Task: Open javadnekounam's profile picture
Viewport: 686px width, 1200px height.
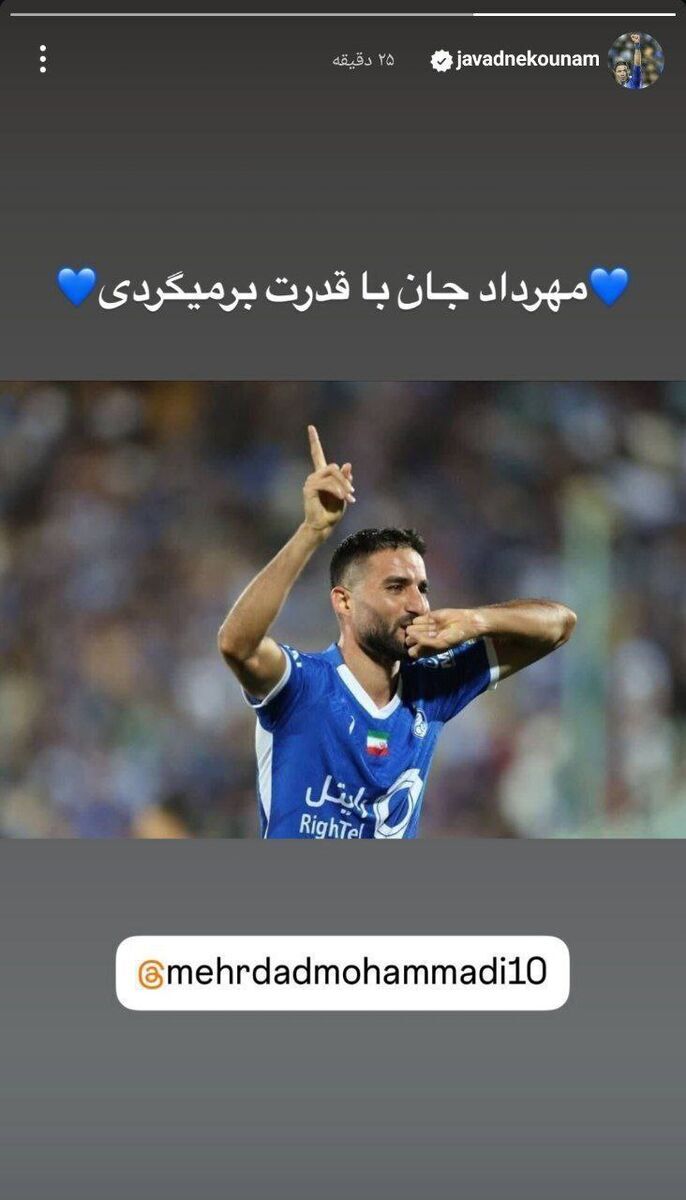Action: pyautogui.click(x=635, y=60)
